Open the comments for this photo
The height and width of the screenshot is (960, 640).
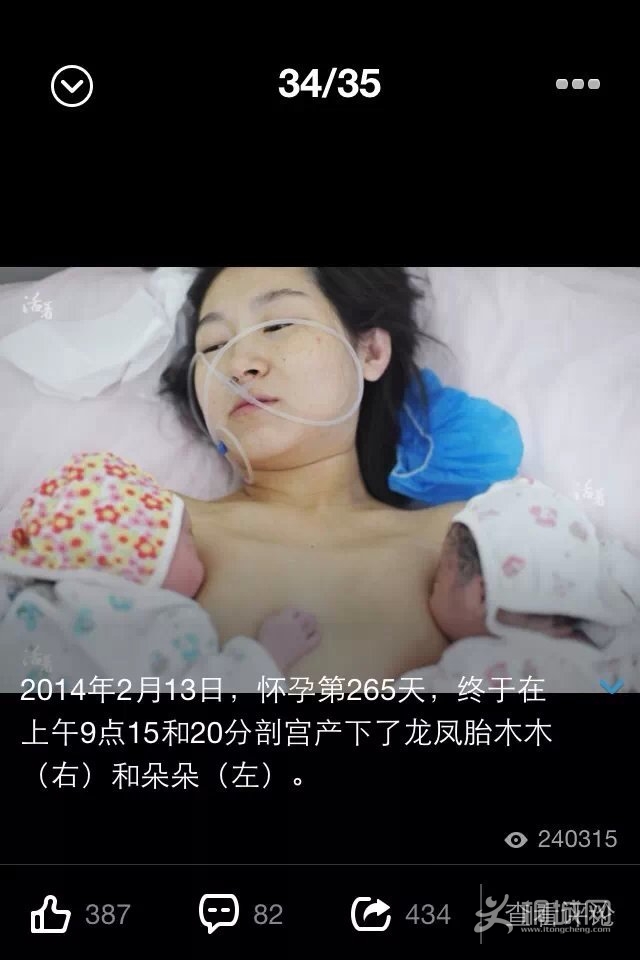point(219,913)
